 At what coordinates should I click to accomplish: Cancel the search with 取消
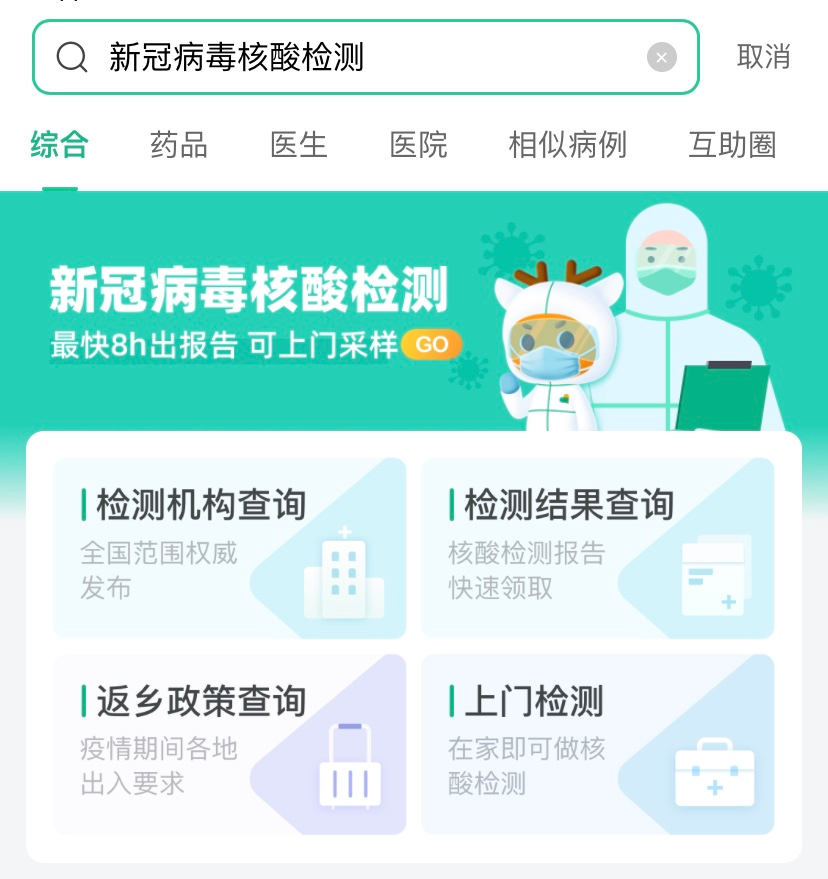point(763,57)
